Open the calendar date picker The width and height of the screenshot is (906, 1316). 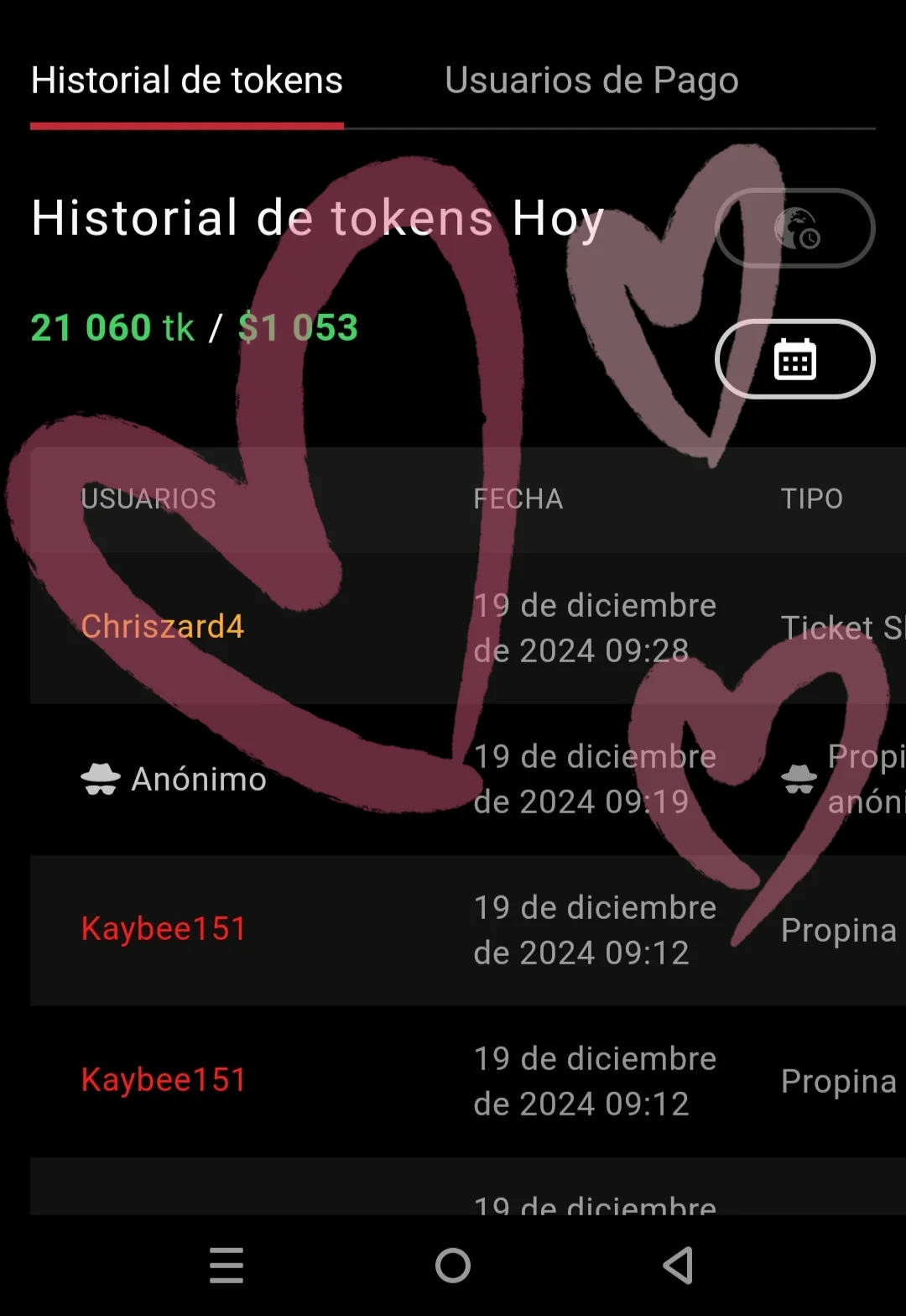(794, 359)
